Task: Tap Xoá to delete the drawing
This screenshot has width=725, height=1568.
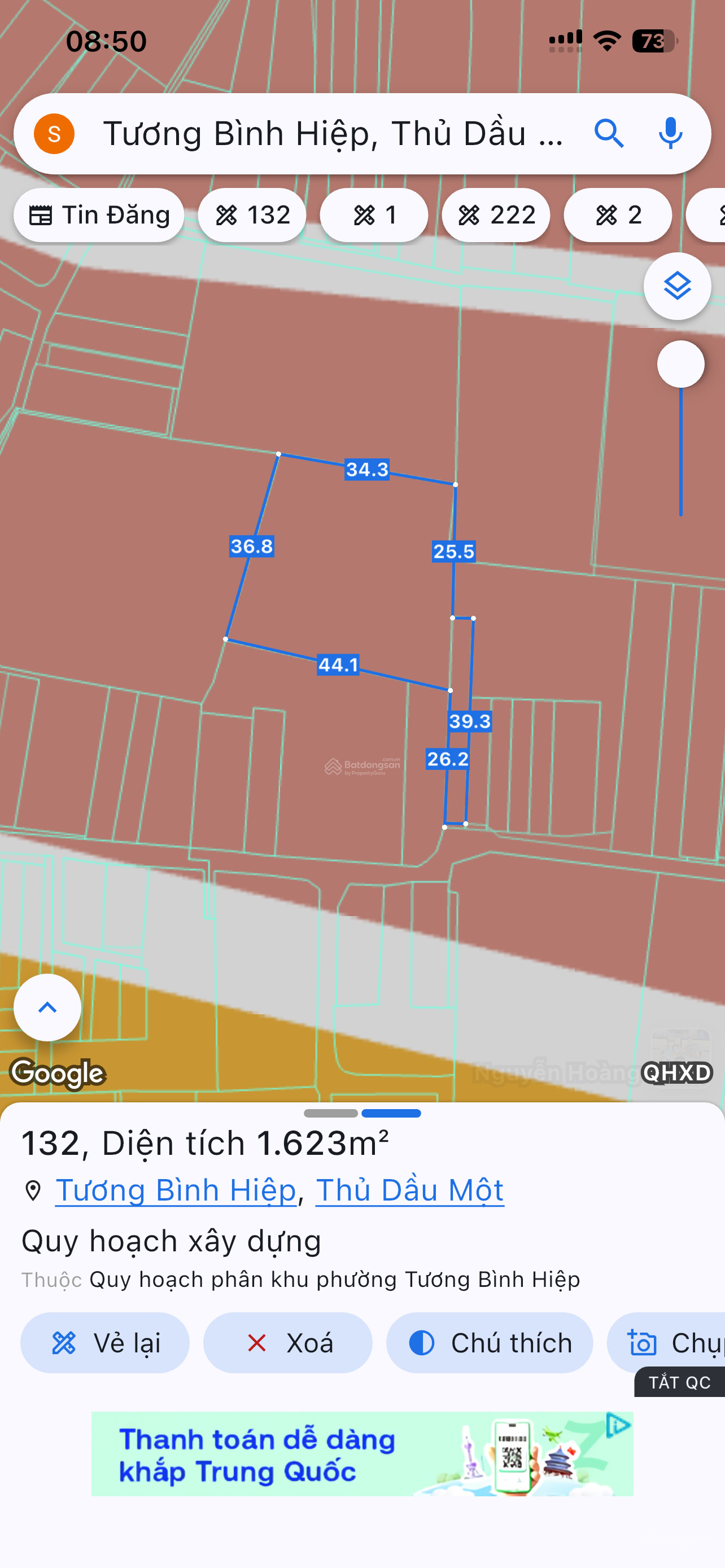Action: click(x=288, y=1343)
